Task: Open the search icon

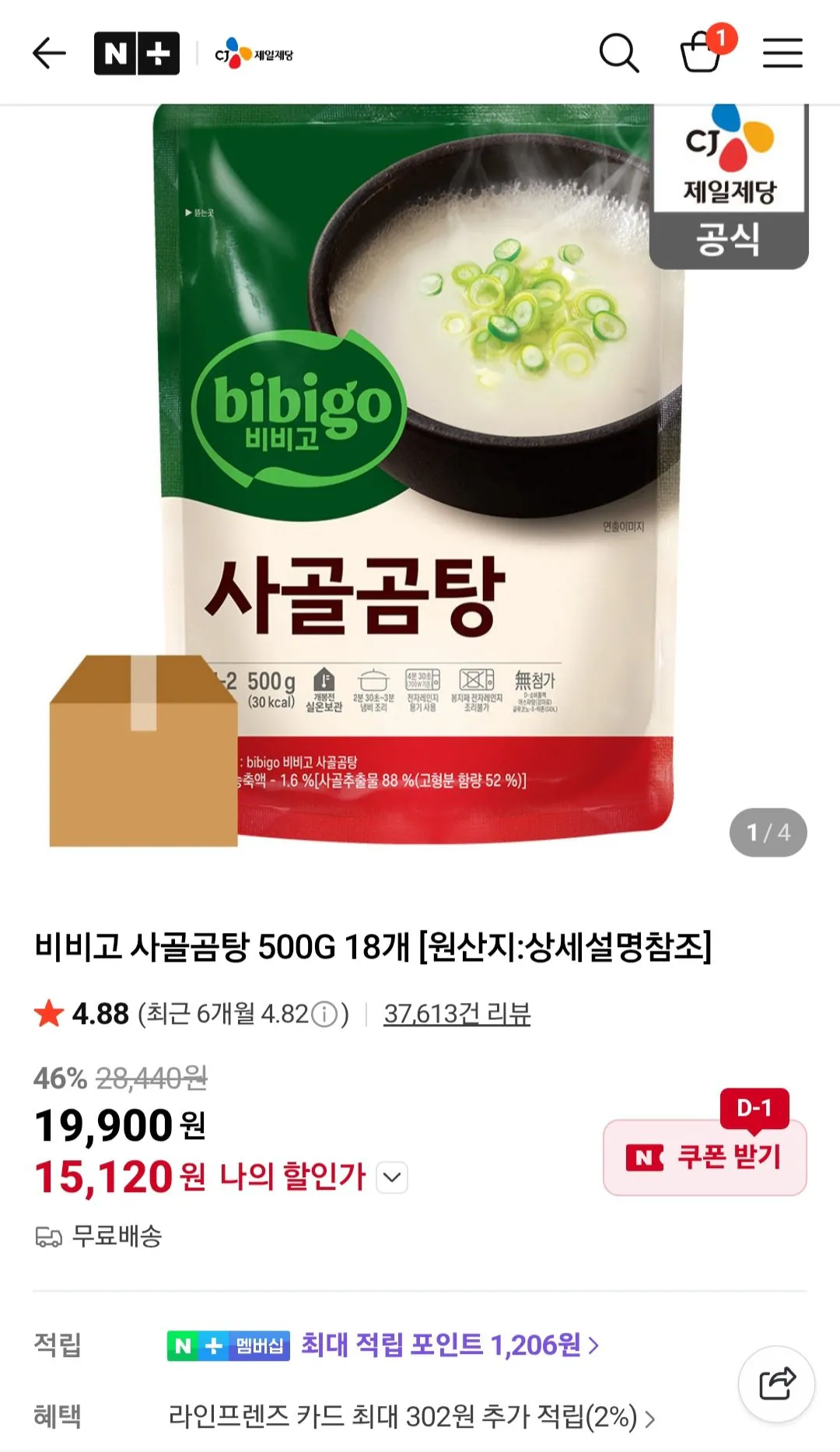Action: [x=620, y=53]
